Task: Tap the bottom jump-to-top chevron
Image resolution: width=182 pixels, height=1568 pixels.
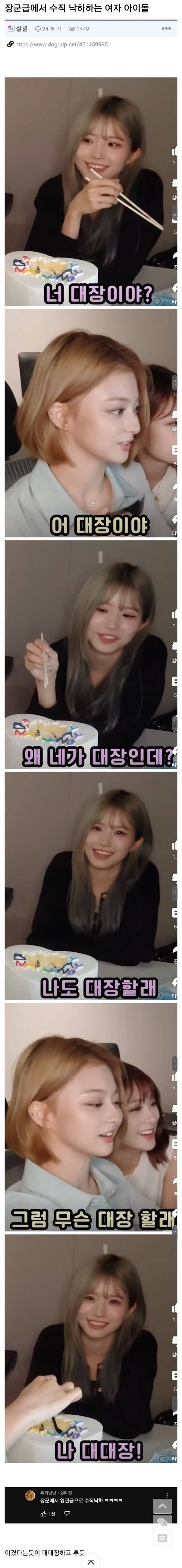Action: click(91, 1562)
